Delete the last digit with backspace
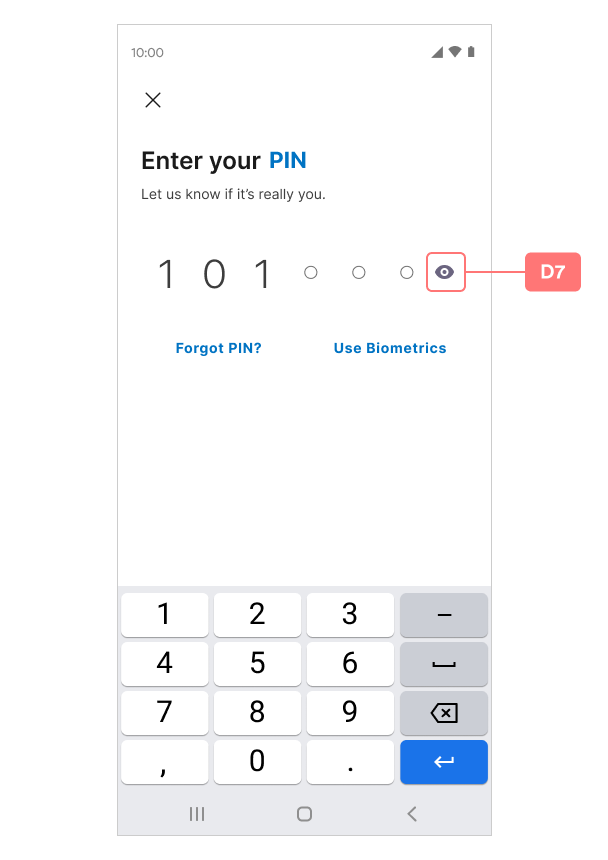The height and width of the screenshot is (860, 608). (x=444, y=713)
